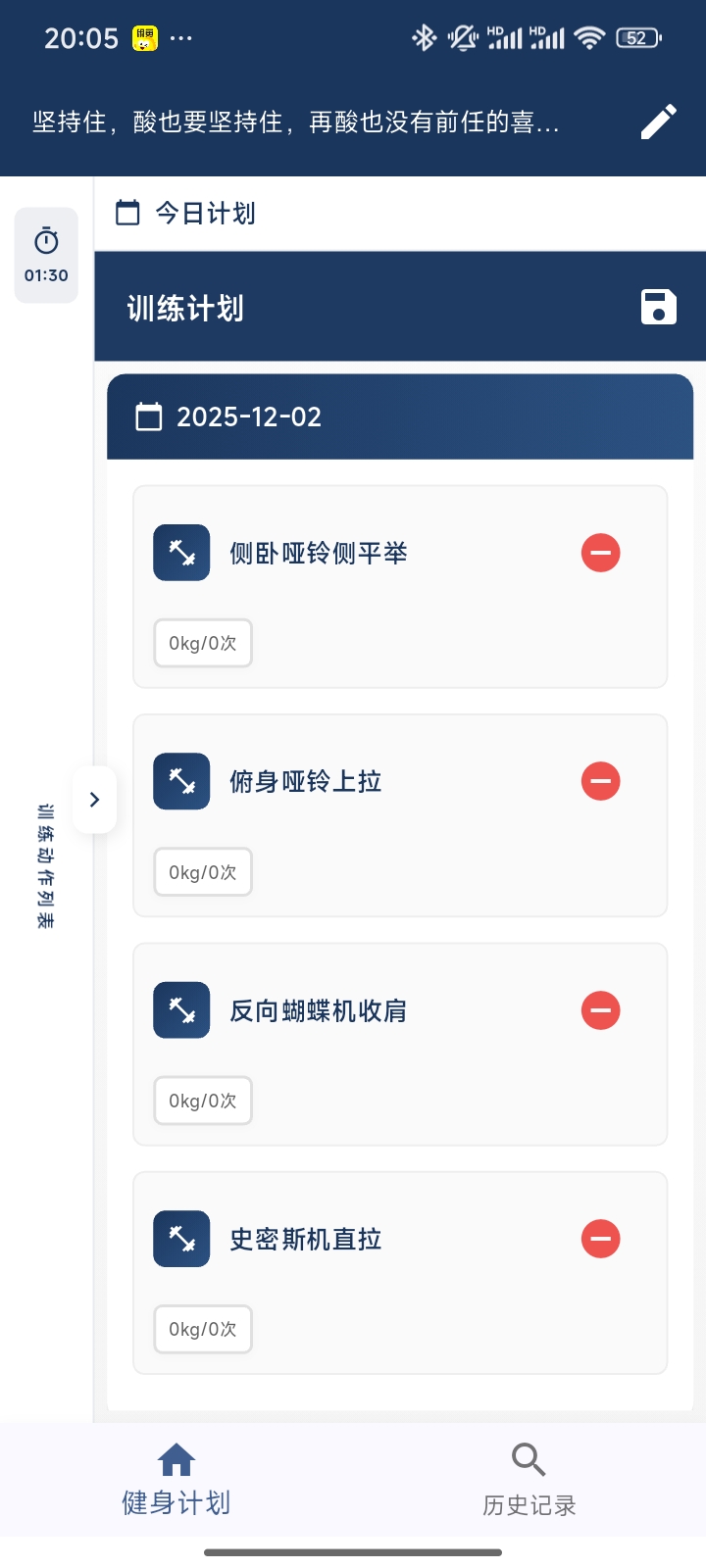Select the dumbbell icon for 侧卧哑铃侧平举
This screenshot has height=1568, width=706.
(181, 553)
